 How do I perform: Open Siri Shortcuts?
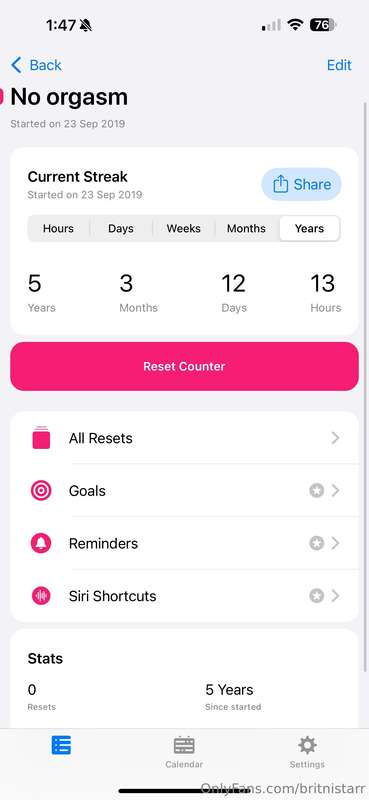[184, 596]
